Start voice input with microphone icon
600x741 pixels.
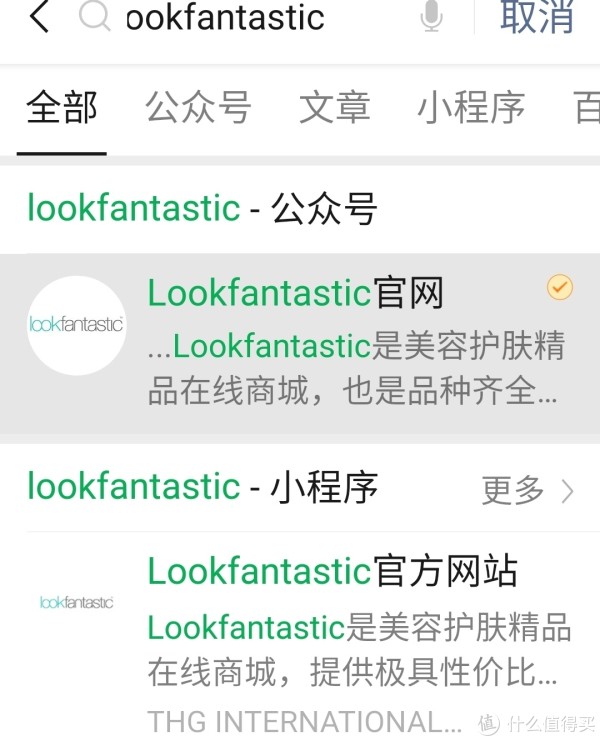[432, 17]
